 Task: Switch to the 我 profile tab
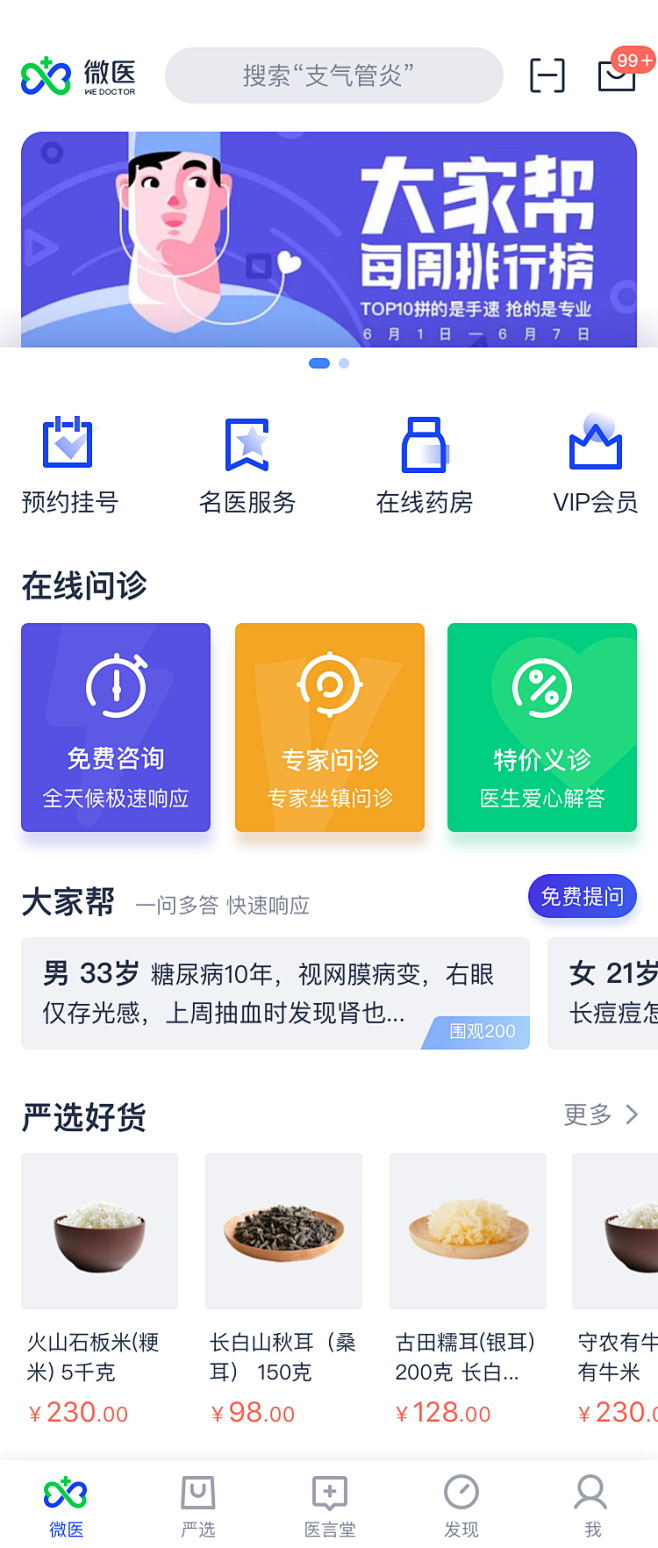tap(592, 1506)
